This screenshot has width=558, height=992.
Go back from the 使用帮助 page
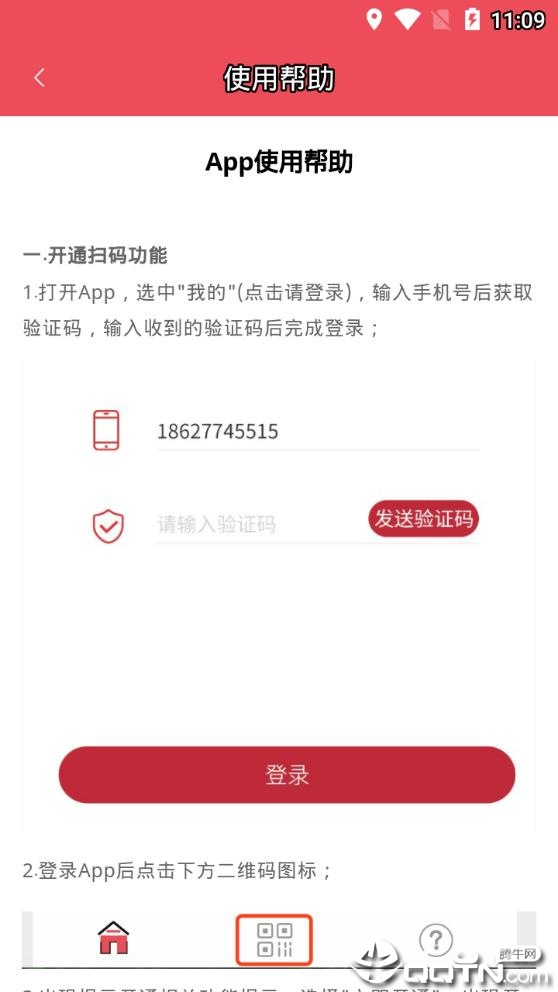click(x=39, y=78)
